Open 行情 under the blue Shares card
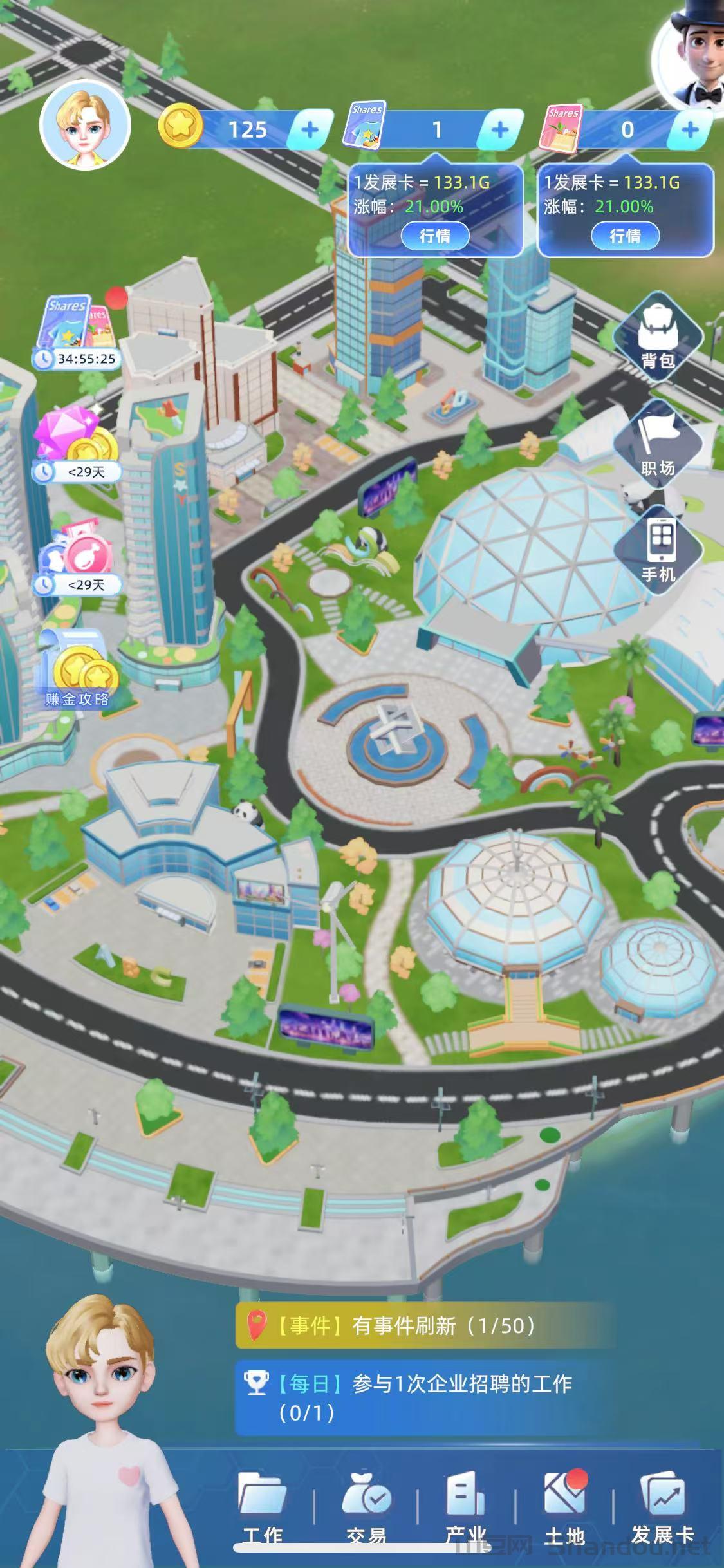Viewport: 724px width, 1568px height. [435, 236]
